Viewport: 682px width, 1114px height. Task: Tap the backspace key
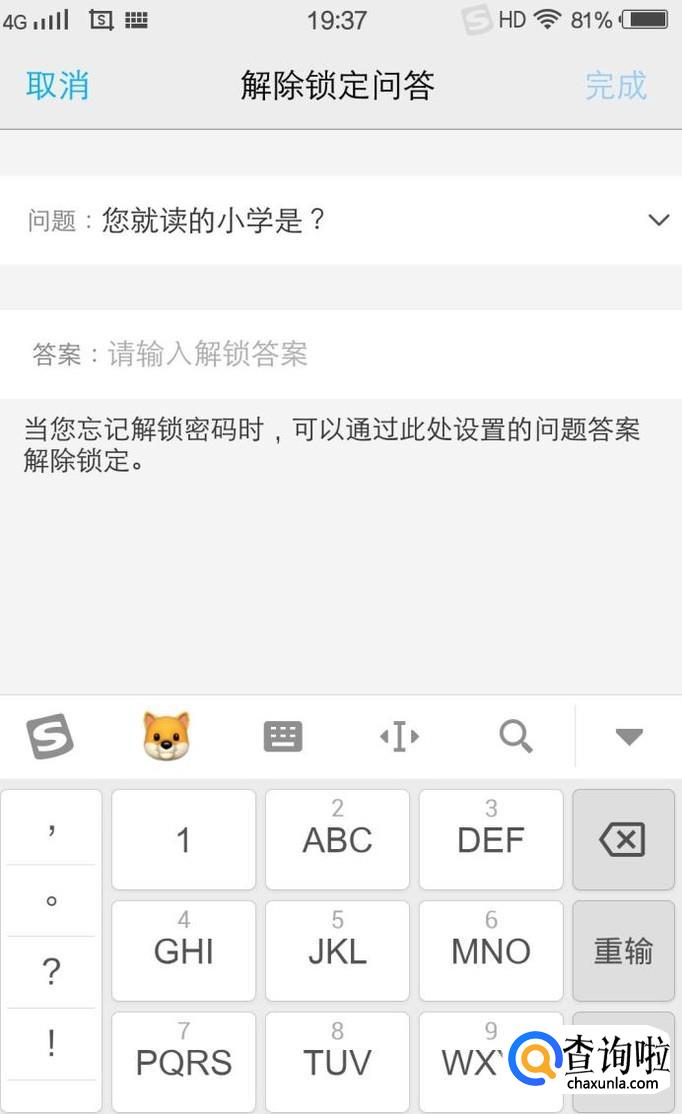click(x=622, y=840)
